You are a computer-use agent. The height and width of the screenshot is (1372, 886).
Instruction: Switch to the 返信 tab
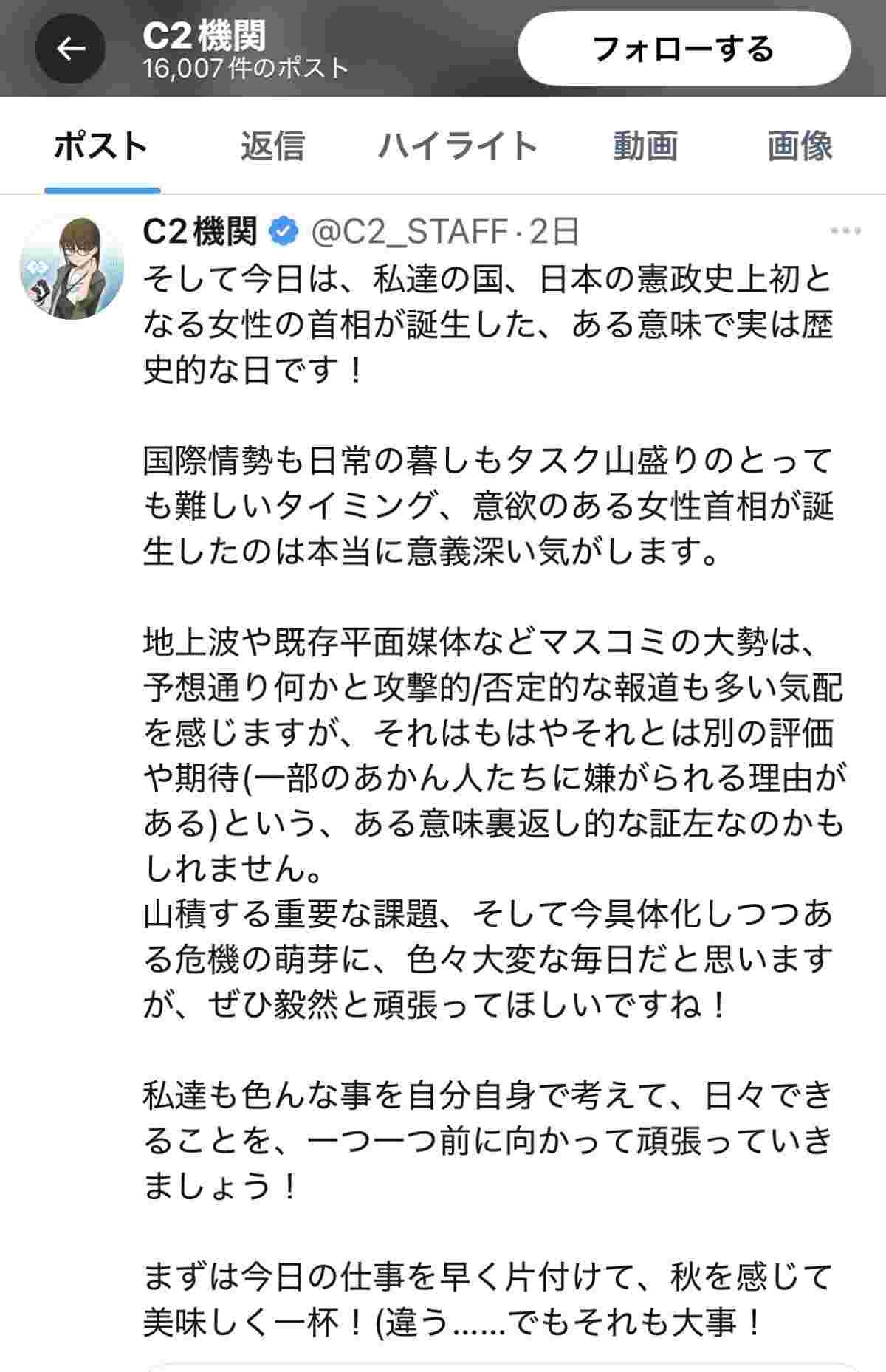pos(272,146)
